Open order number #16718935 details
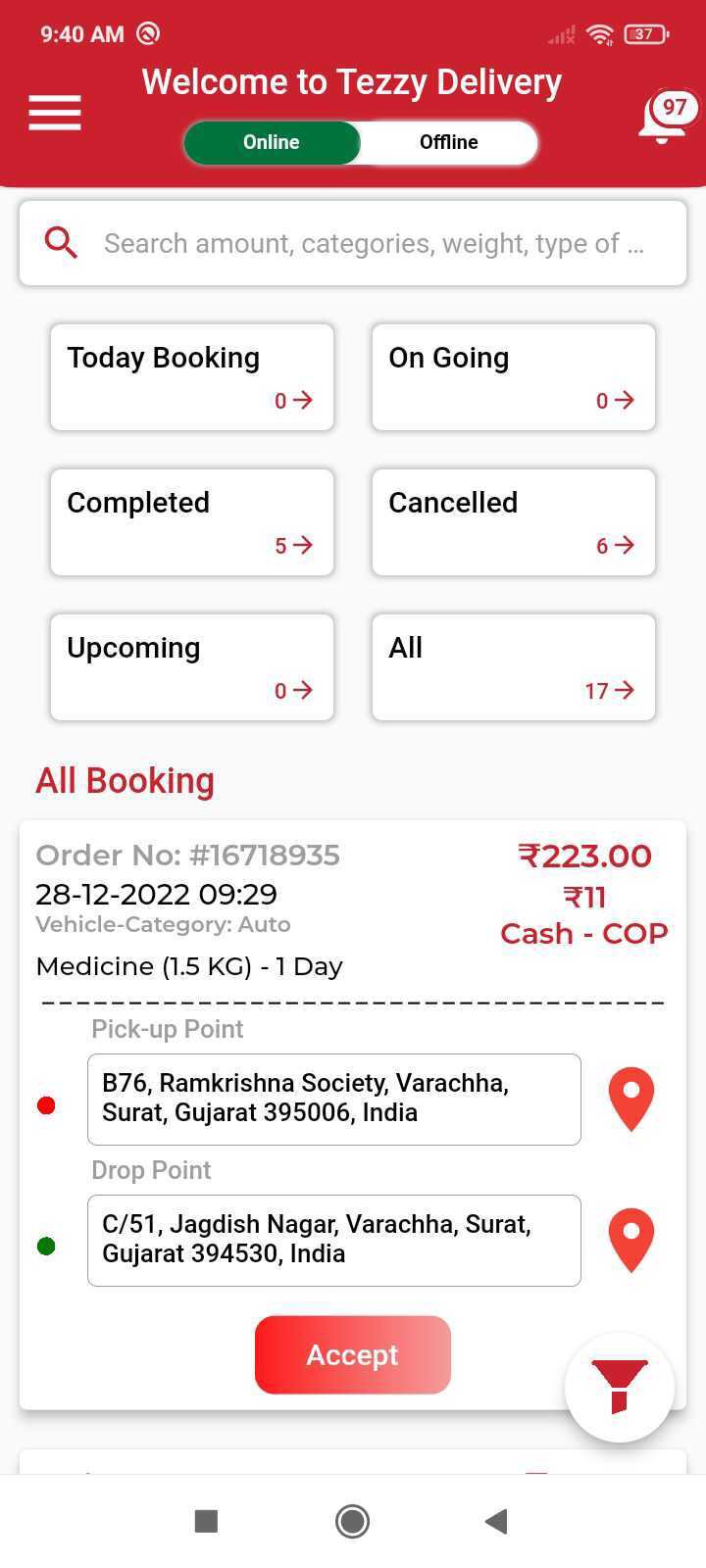 (x=187, y=855)
